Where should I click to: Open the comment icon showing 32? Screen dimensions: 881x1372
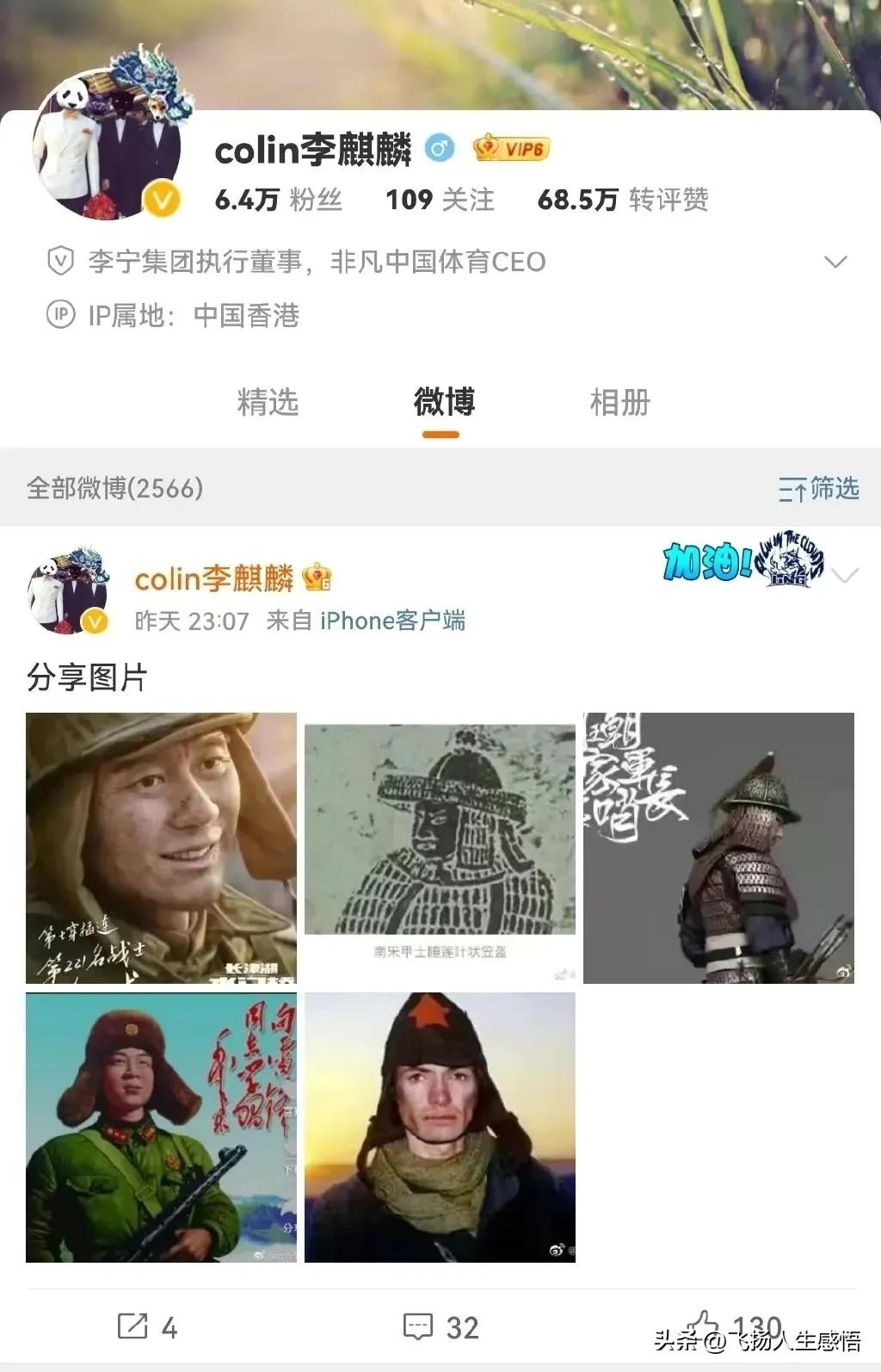419,1327
